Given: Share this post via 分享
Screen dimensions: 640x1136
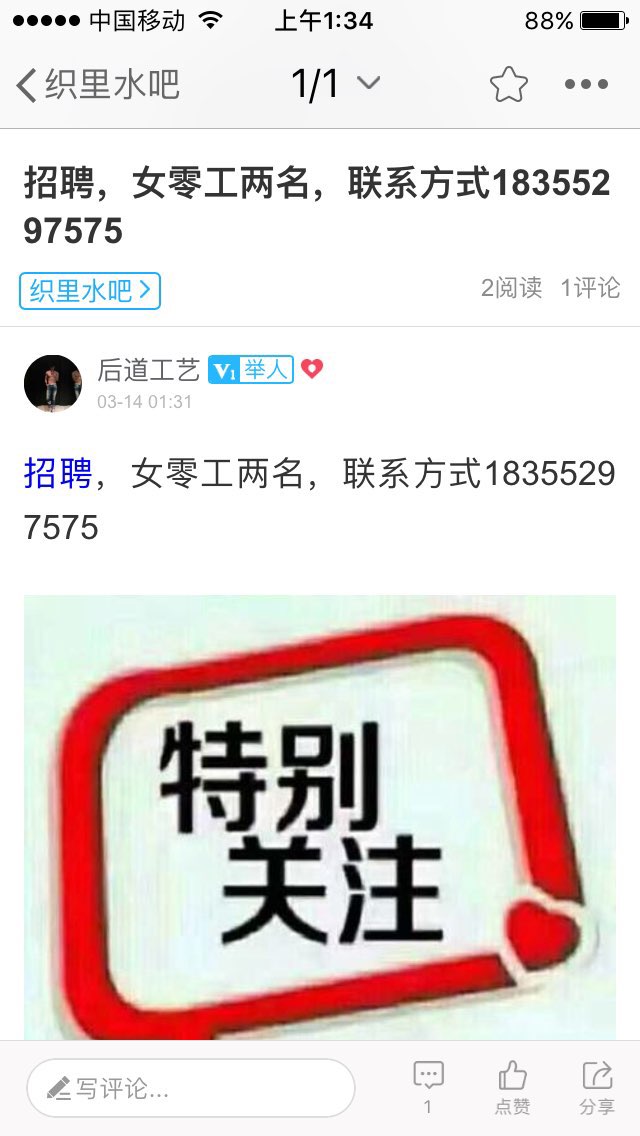Looking at the screenshot, I should pyautogui.click(x=597, y=1086).
